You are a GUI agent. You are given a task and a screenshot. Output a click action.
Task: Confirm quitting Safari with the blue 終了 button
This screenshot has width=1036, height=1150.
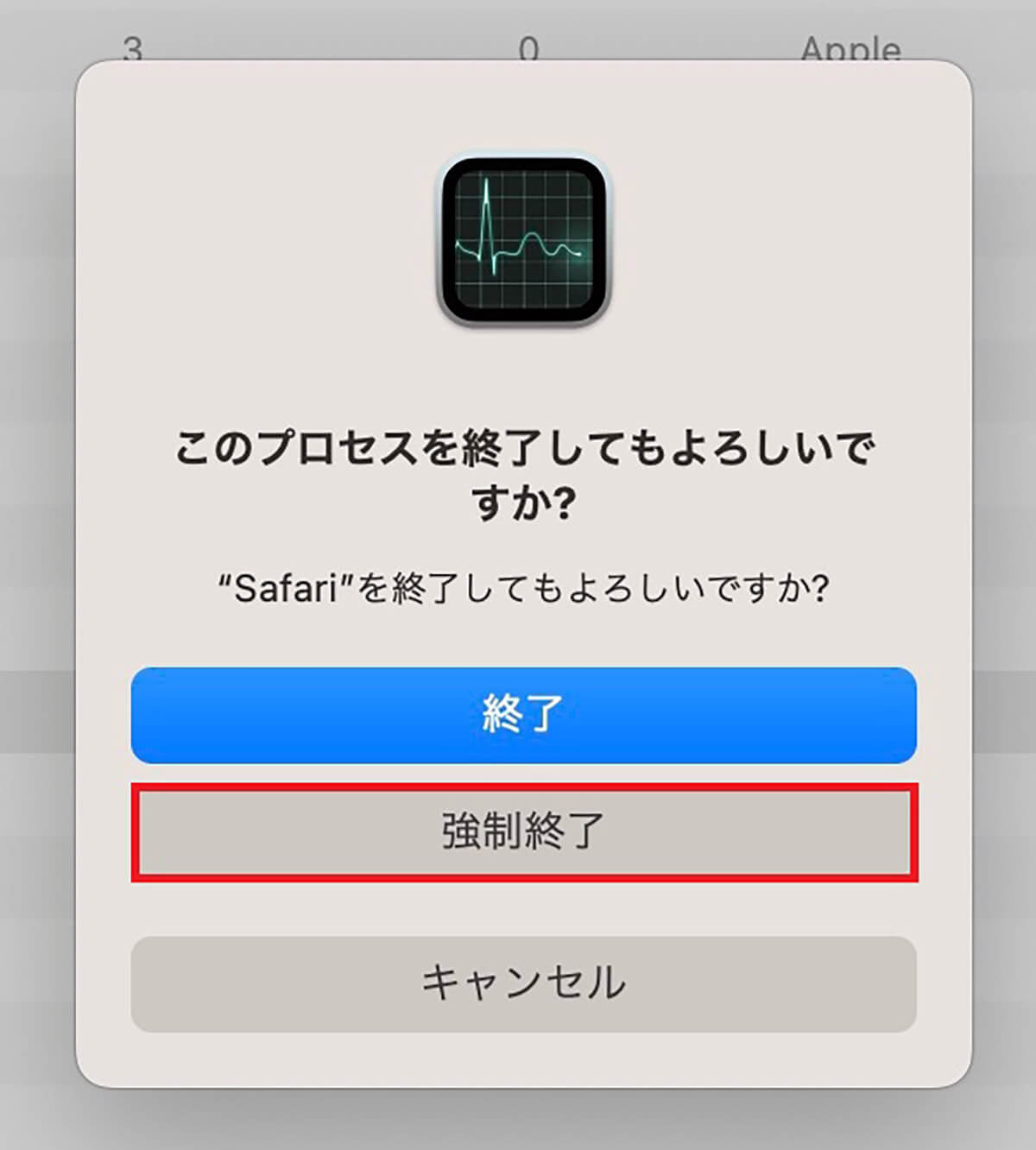[523, 715]
